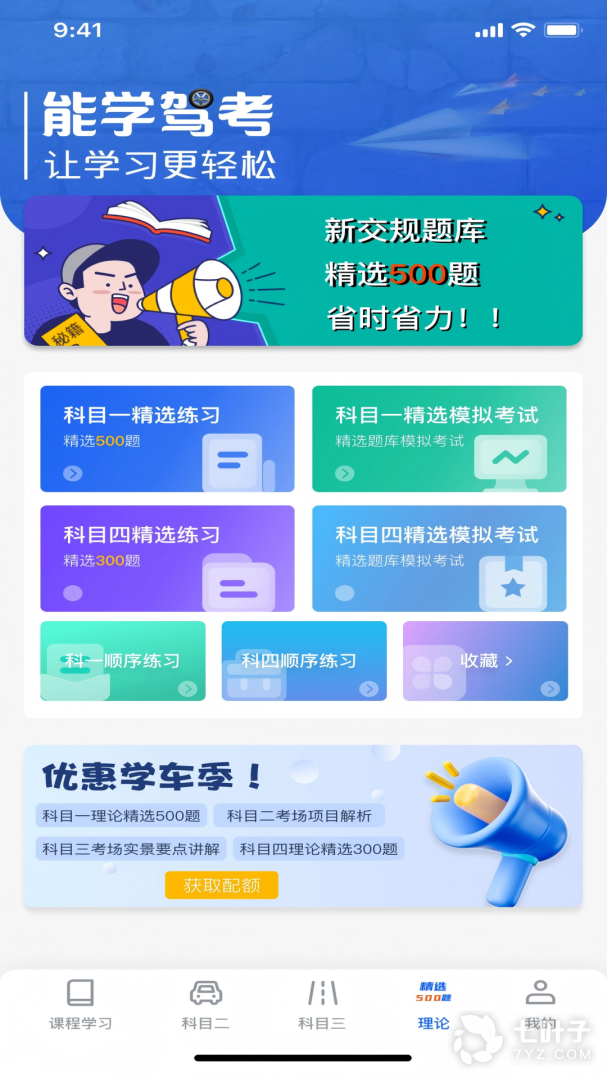Open the 收藏 favorites card
Screen dimensions: 607x1080
click(x=485, y=661)
